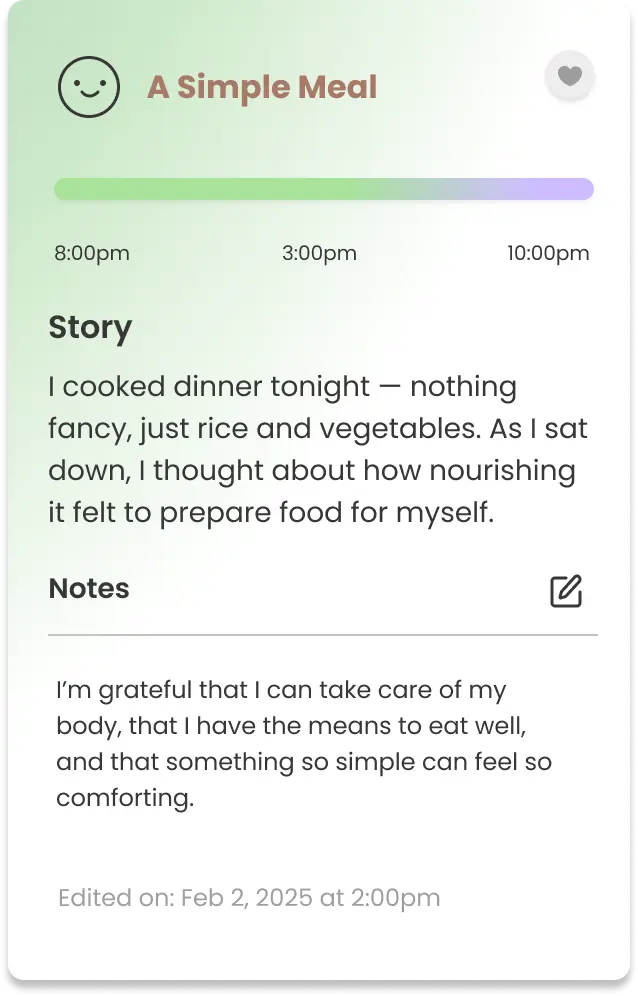Edit the Notes section
The image size is (638, 996).
coord(566,591)
